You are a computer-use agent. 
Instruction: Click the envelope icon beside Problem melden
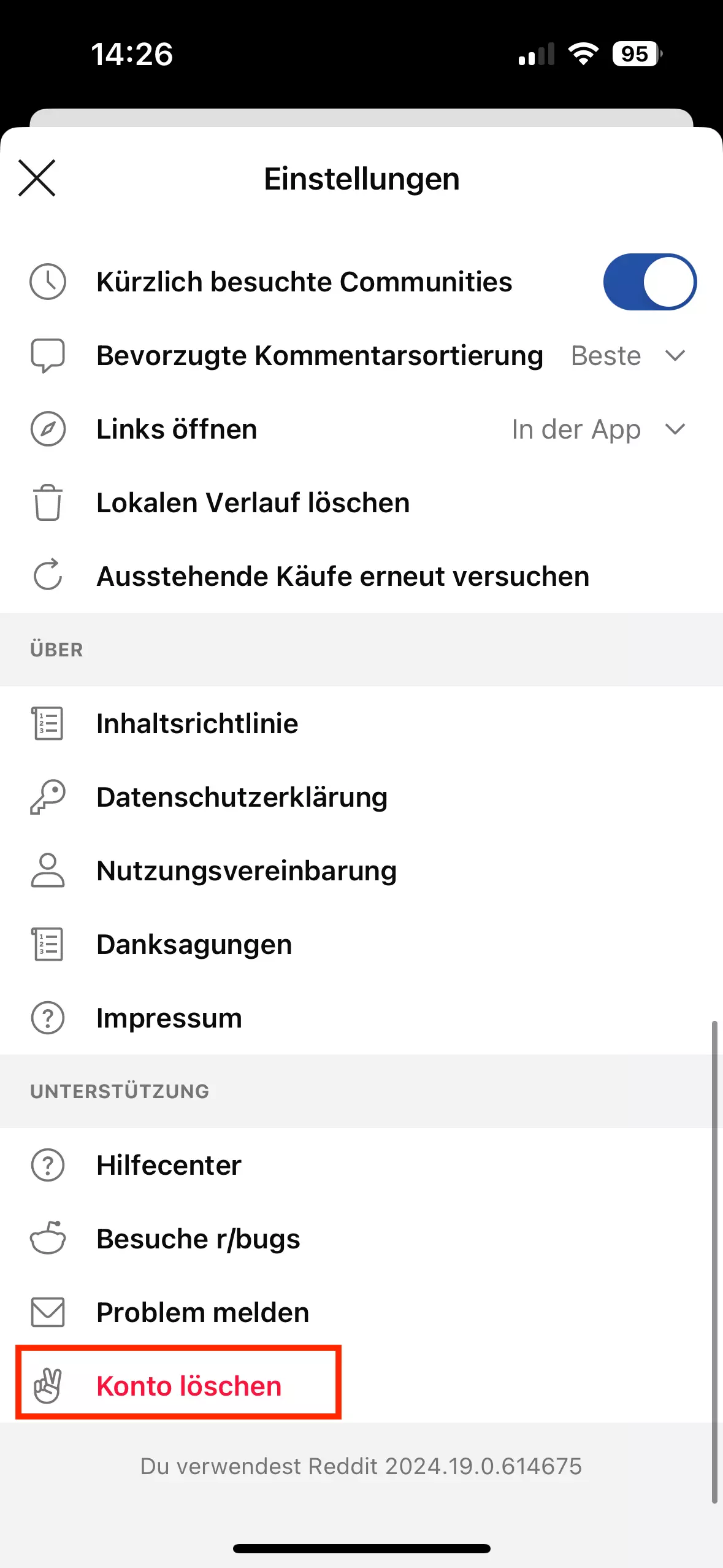point(47,1312)
